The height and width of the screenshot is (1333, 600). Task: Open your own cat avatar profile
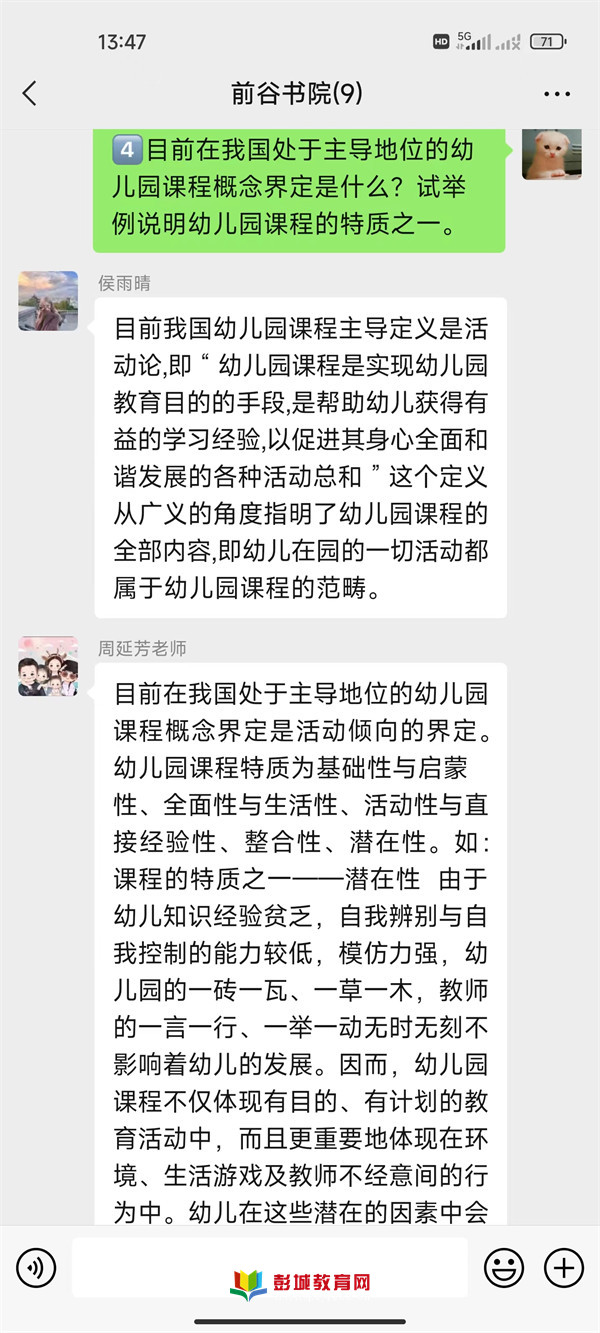point(552,154)
